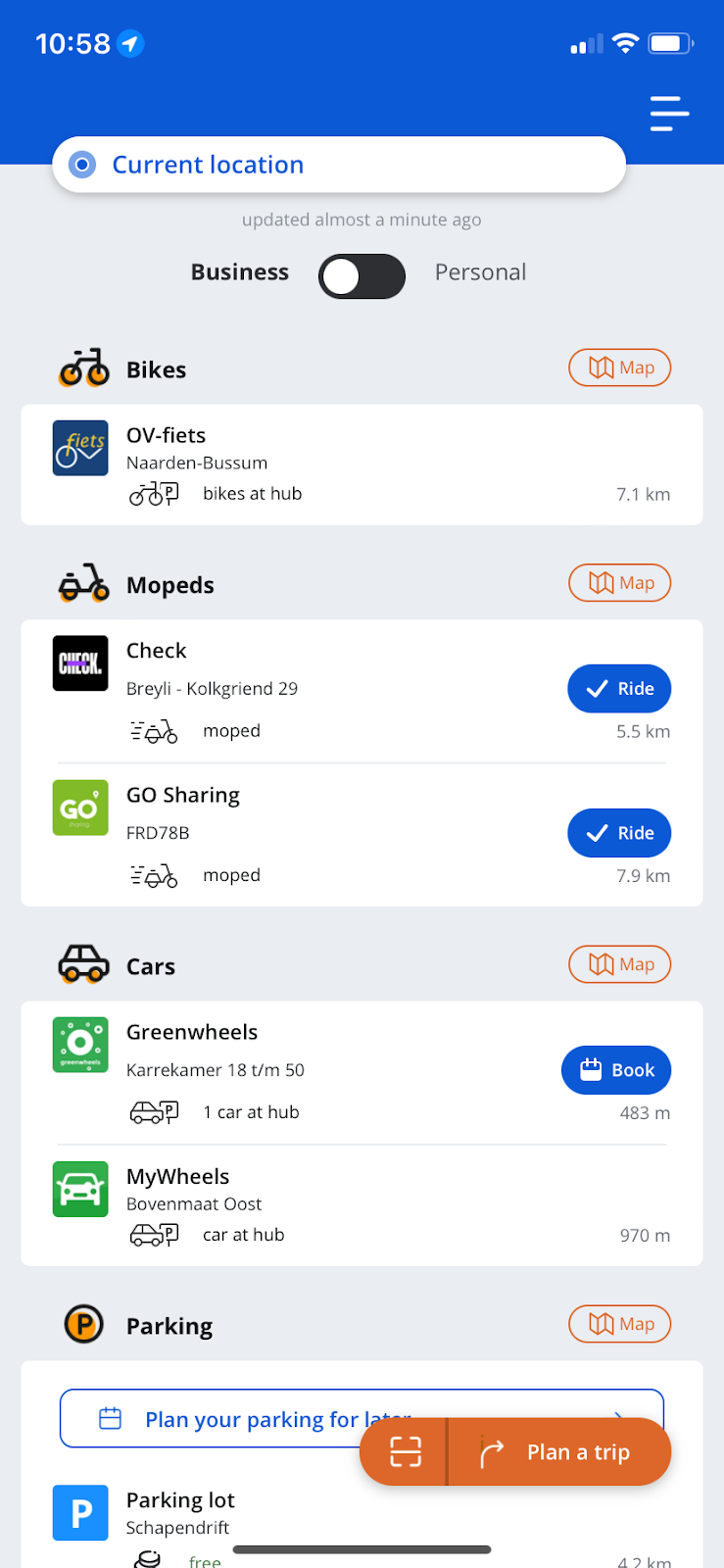
Task: Open the Parking map
Action: 620,1324
